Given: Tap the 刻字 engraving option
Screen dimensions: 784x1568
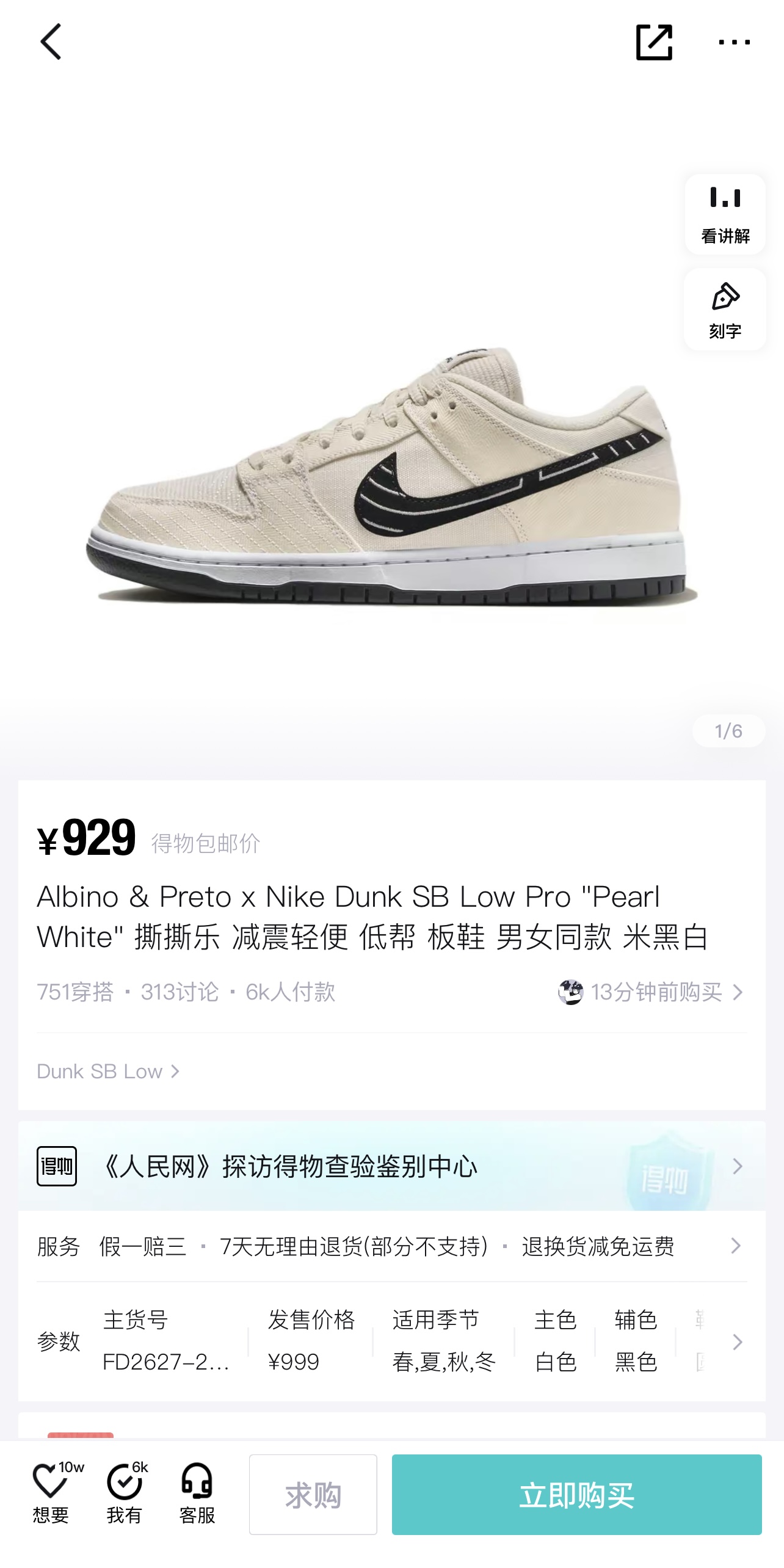Looking at the screenshot, I should [x=725, y=310].
